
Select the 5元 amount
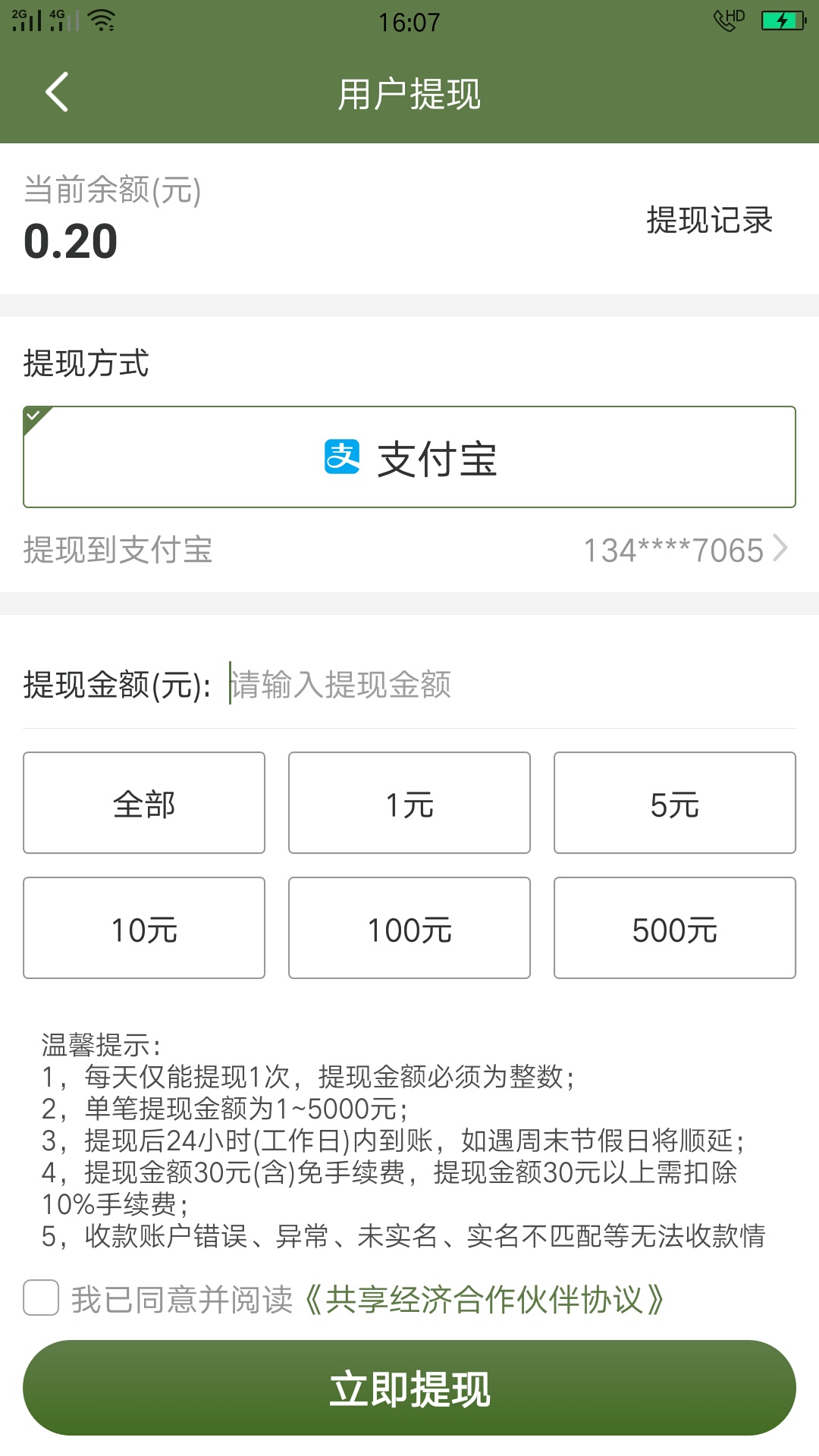[675, 803]
